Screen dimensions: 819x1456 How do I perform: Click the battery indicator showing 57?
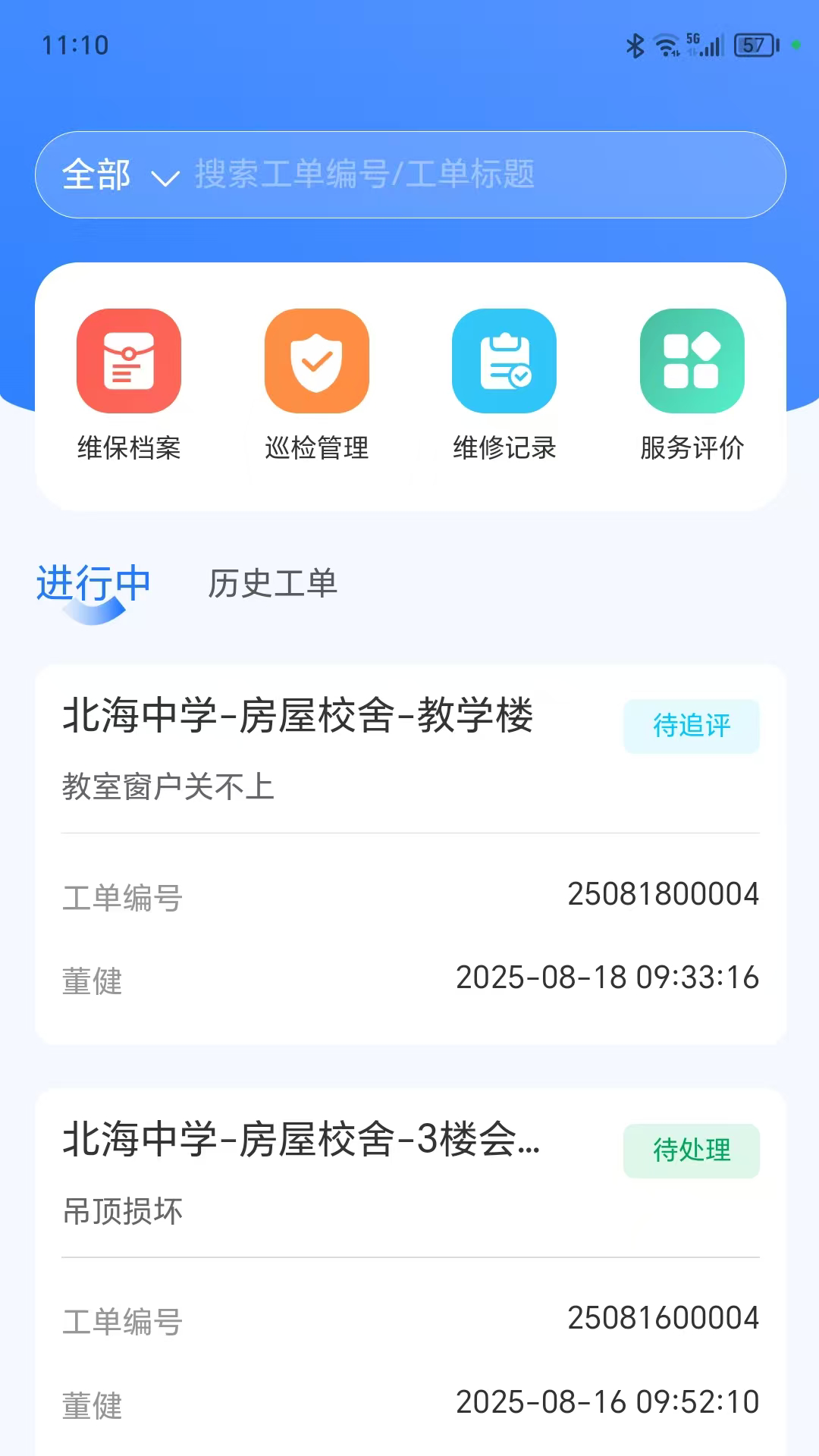click(x=755, y=47)
